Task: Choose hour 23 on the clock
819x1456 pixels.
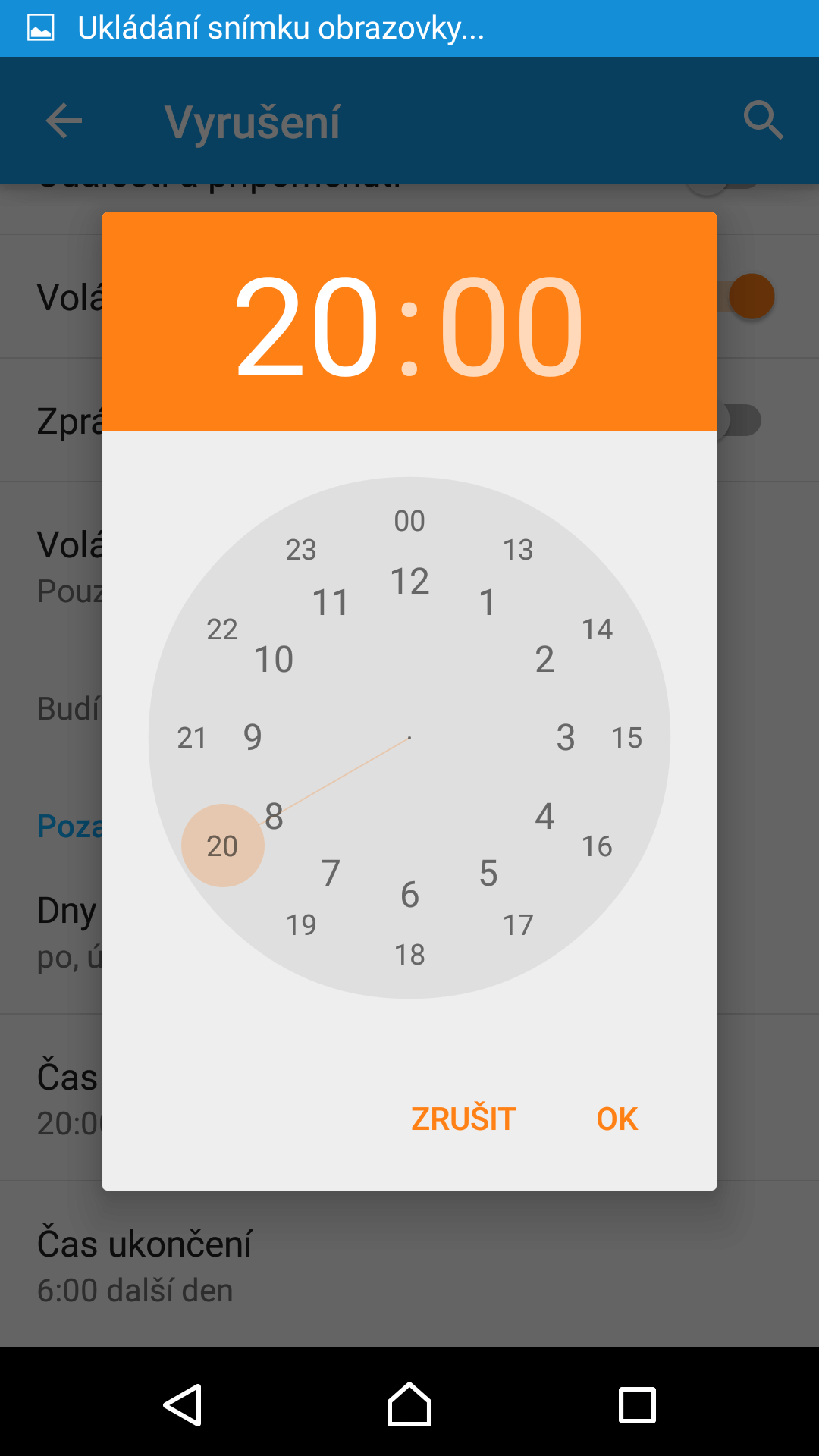Action: (x=300, y=550)
